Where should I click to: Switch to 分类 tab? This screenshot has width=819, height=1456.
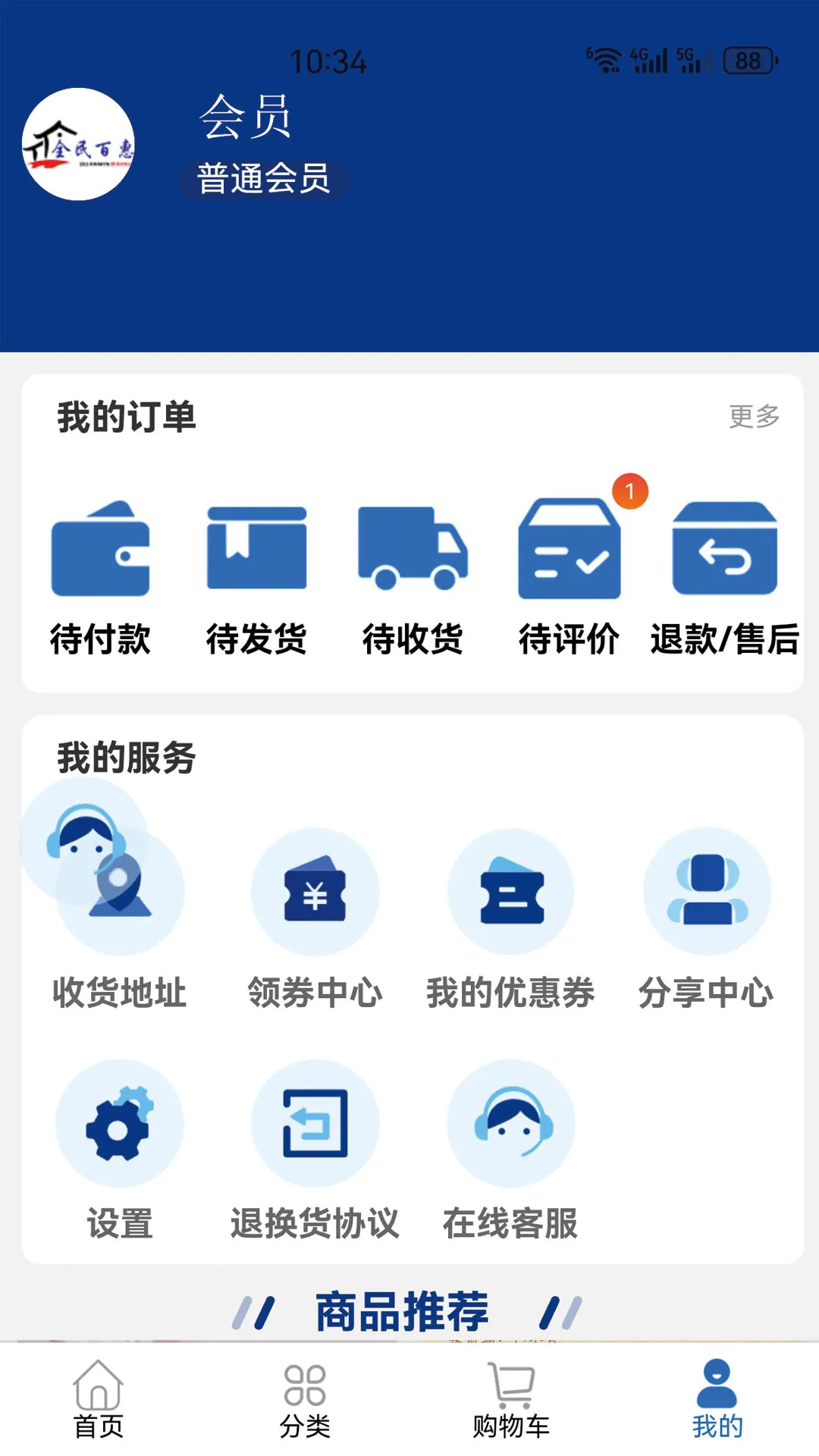305,1400
